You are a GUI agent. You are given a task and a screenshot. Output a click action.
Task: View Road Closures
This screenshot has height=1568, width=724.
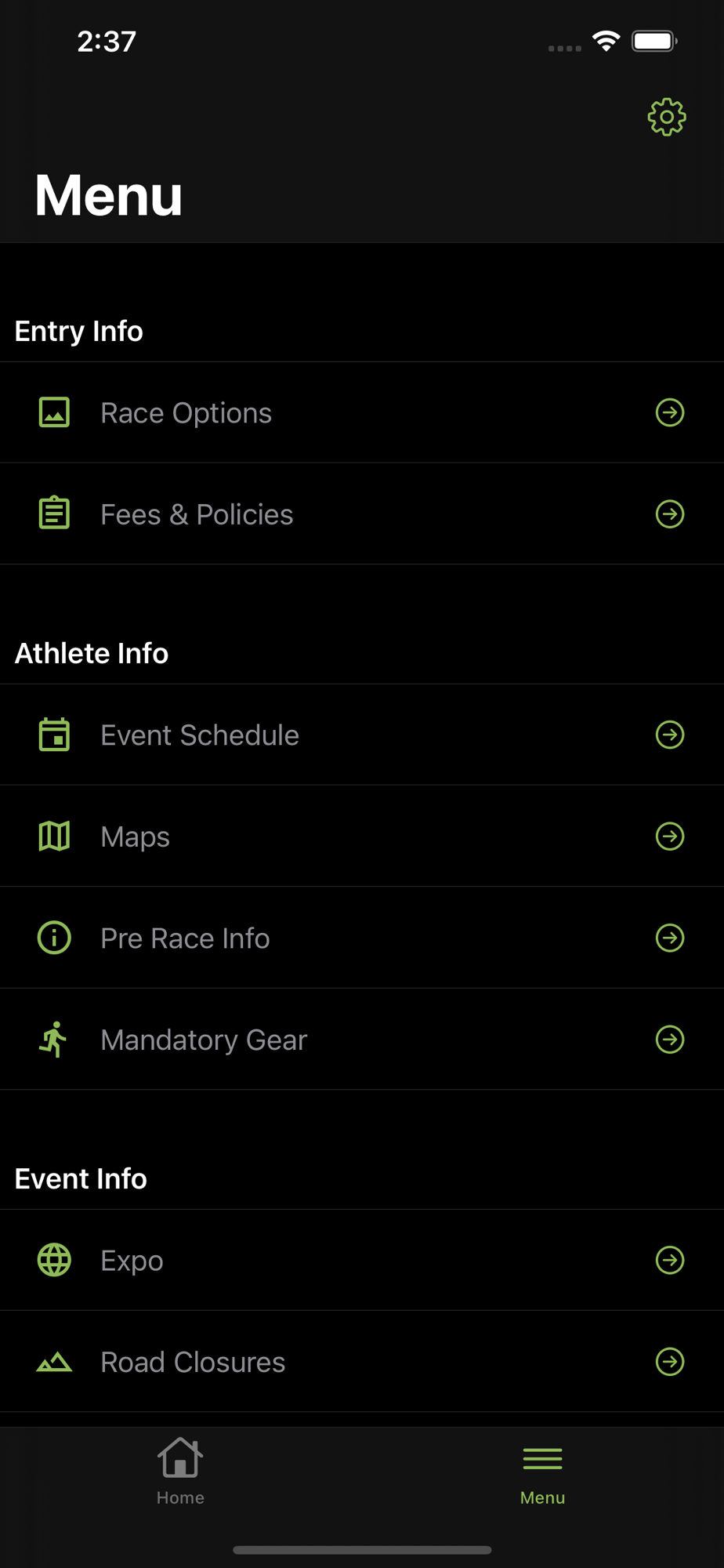[x=362, y=1362]
